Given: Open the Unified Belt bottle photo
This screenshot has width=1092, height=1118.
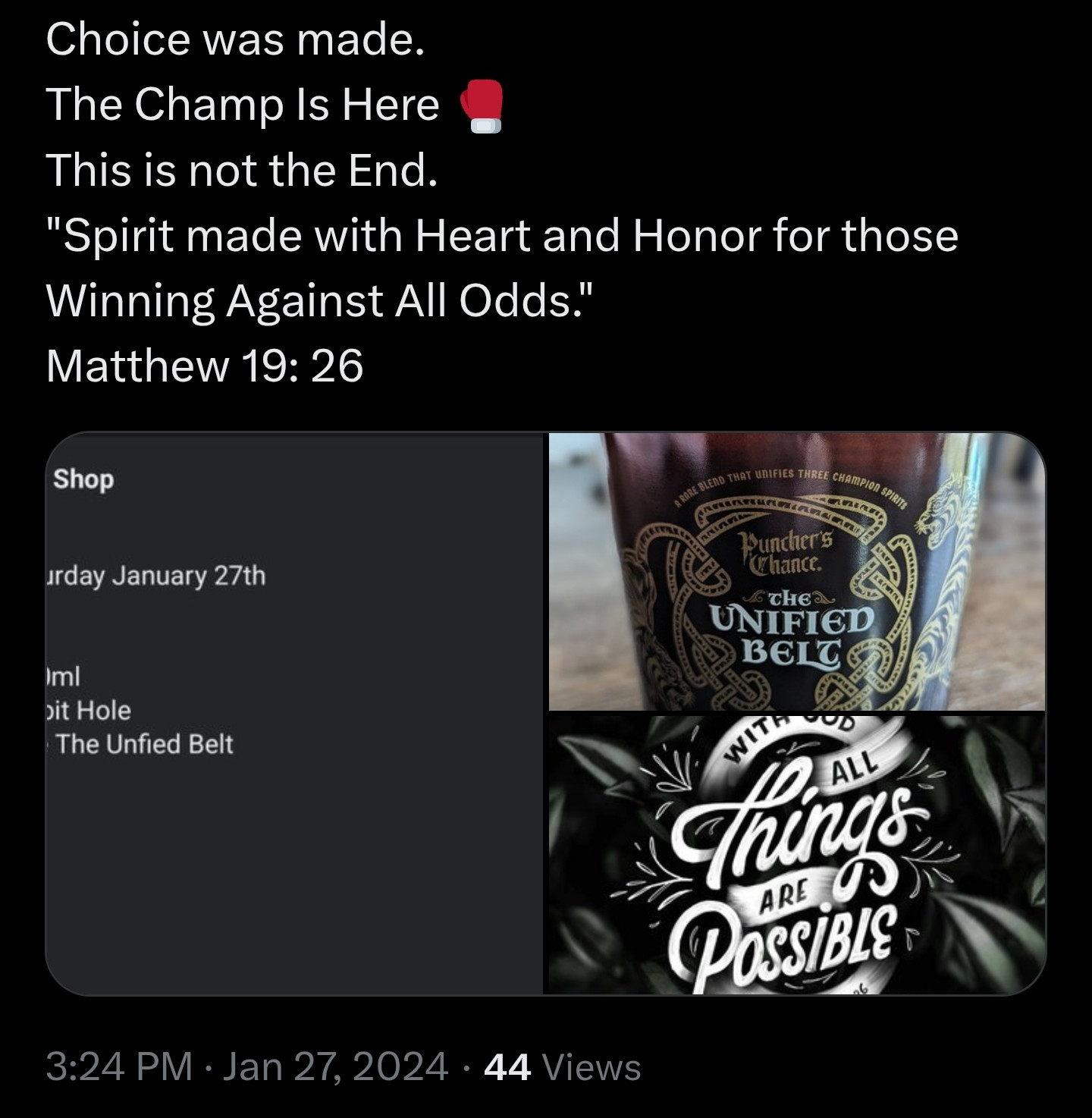Looking at the screenshot, I should coord(796,572).
